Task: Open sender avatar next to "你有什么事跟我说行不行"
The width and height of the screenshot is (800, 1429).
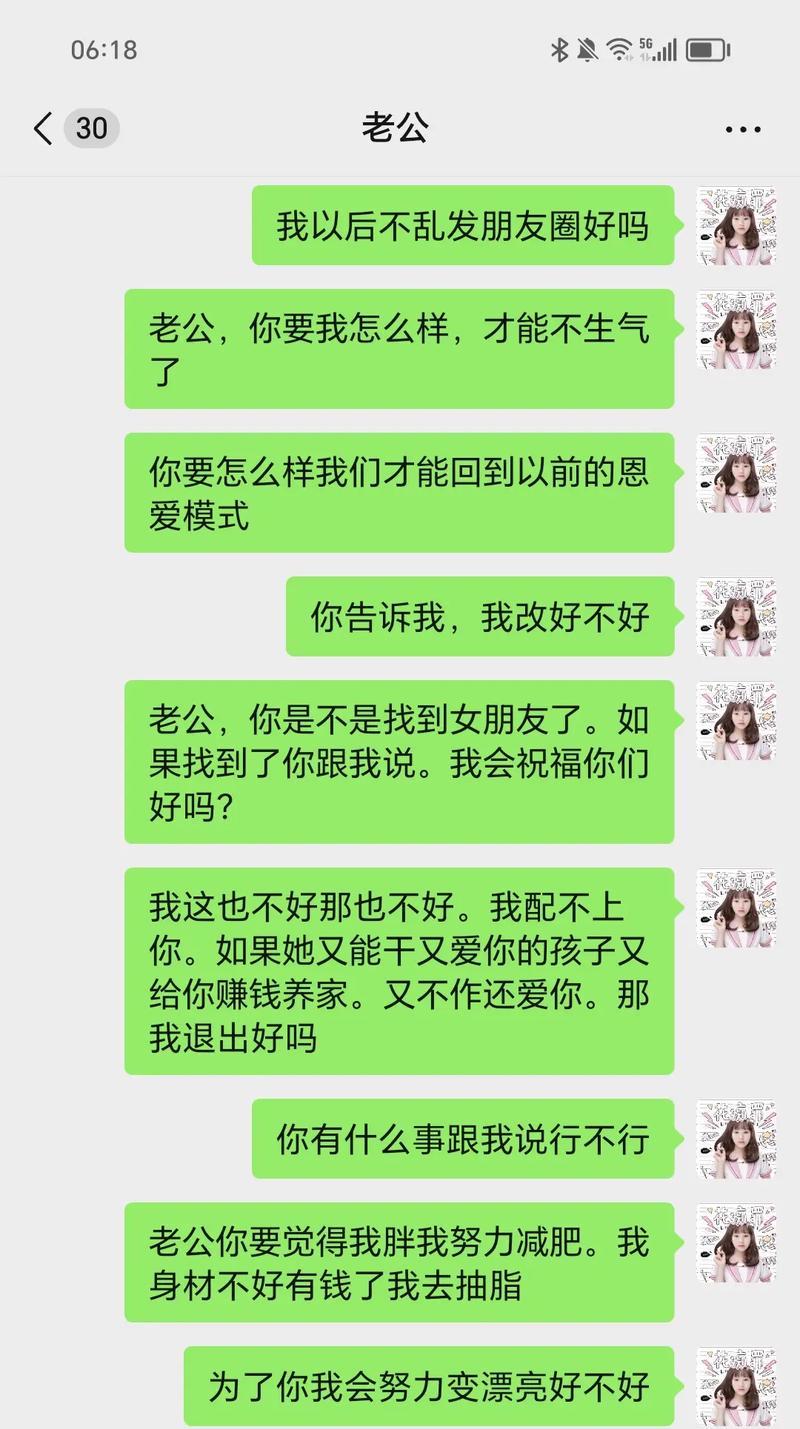Action: (x=736, y=1140)
